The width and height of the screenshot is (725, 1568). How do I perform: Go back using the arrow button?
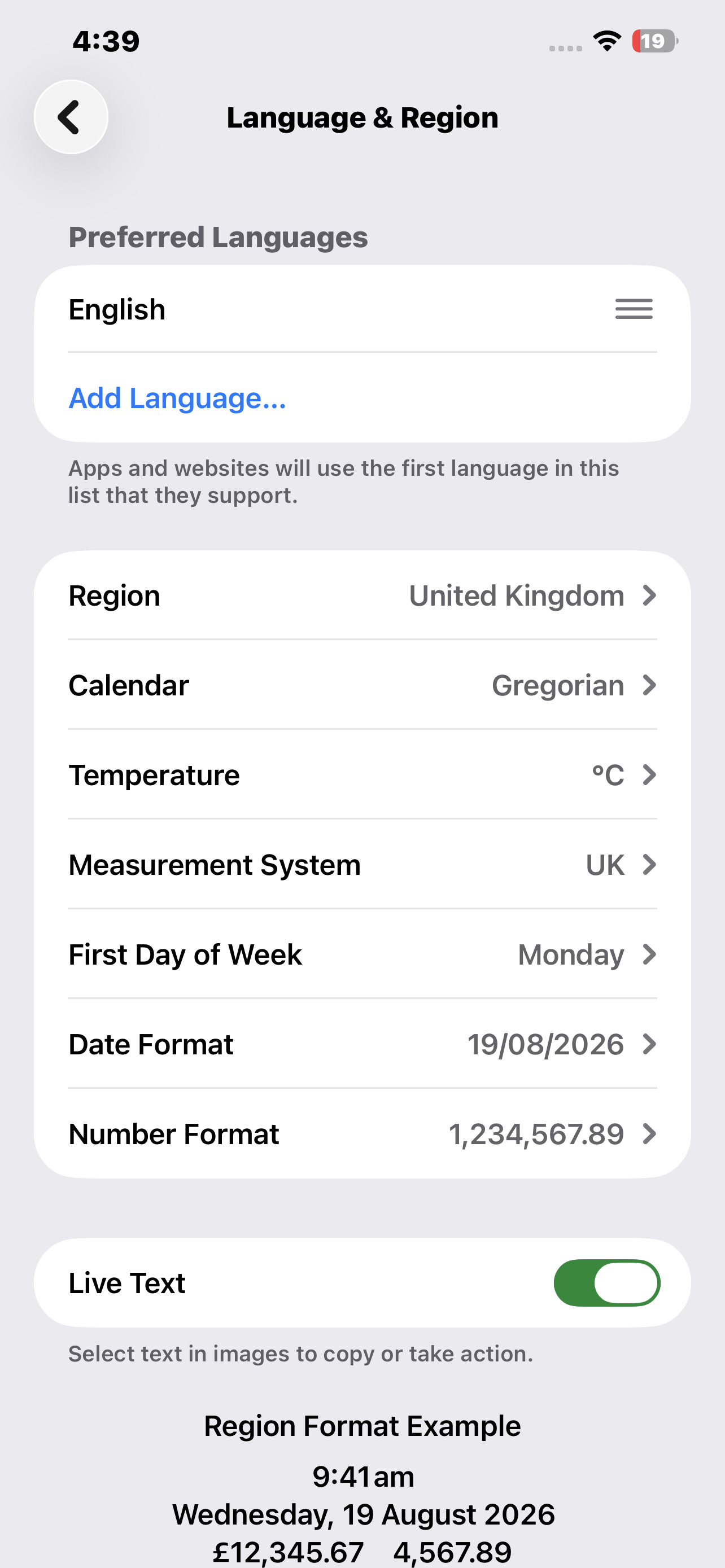(x=71, y=117)
